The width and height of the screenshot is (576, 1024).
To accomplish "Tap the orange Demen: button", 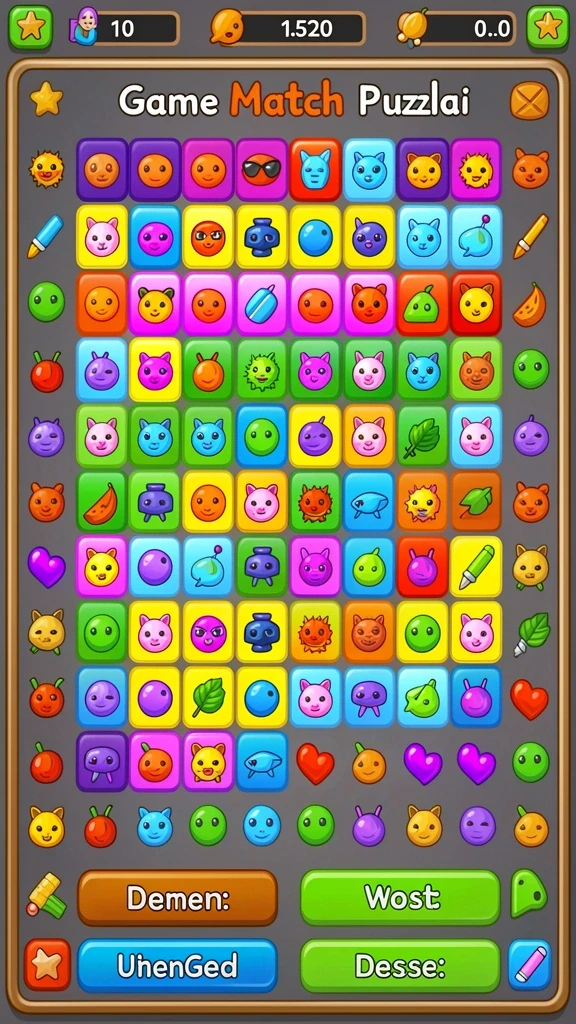I will coord(178,898).
